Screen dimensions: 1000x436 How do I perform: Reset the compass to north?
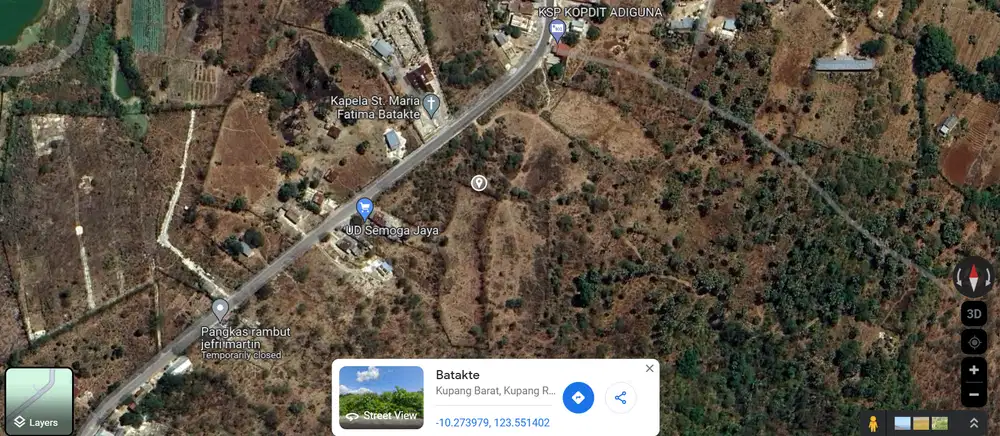pos(974,277)
